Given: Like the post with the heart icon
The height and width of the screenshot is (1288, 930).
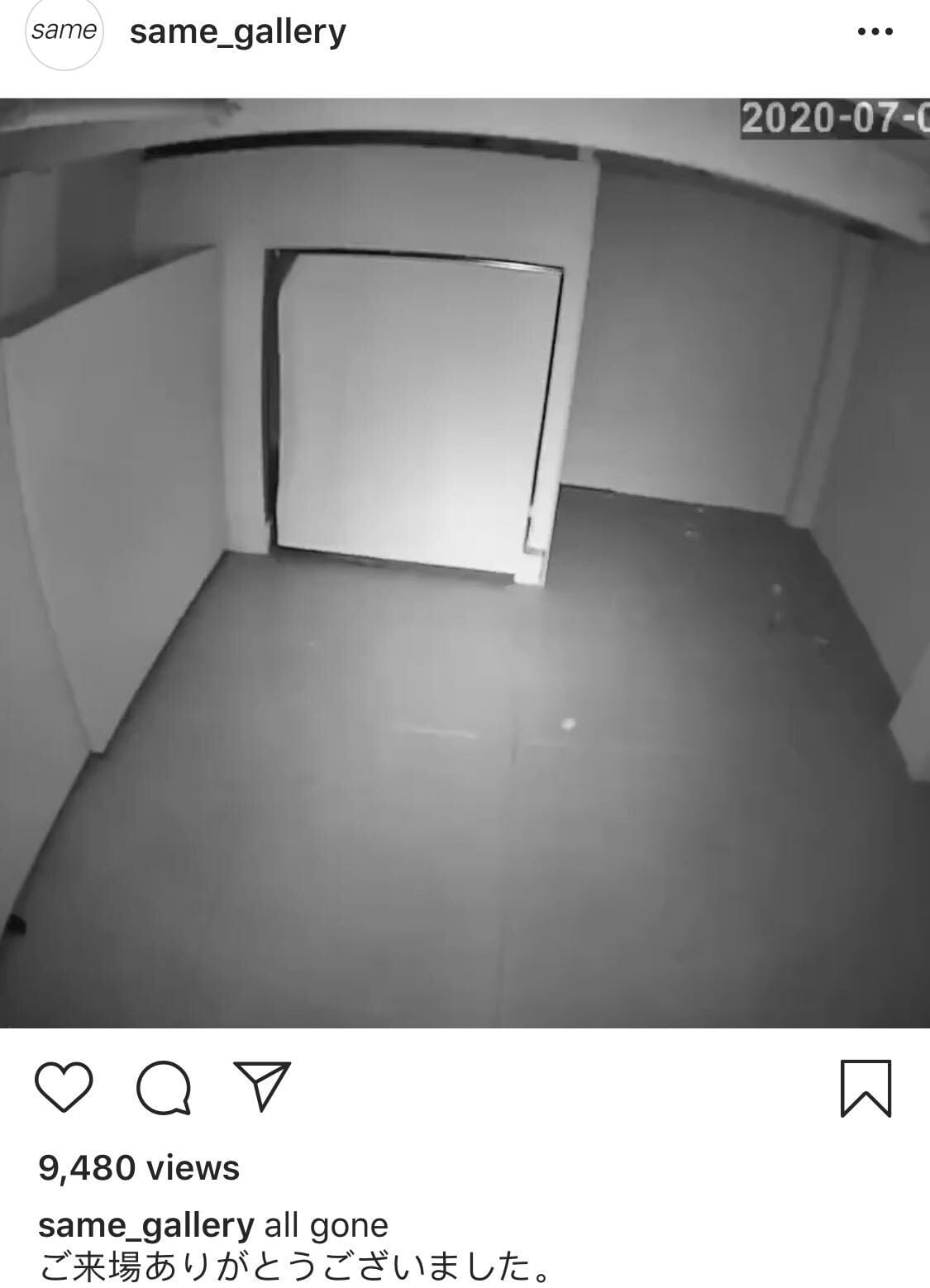Looking at the screenshot, I should (64, 1087).
